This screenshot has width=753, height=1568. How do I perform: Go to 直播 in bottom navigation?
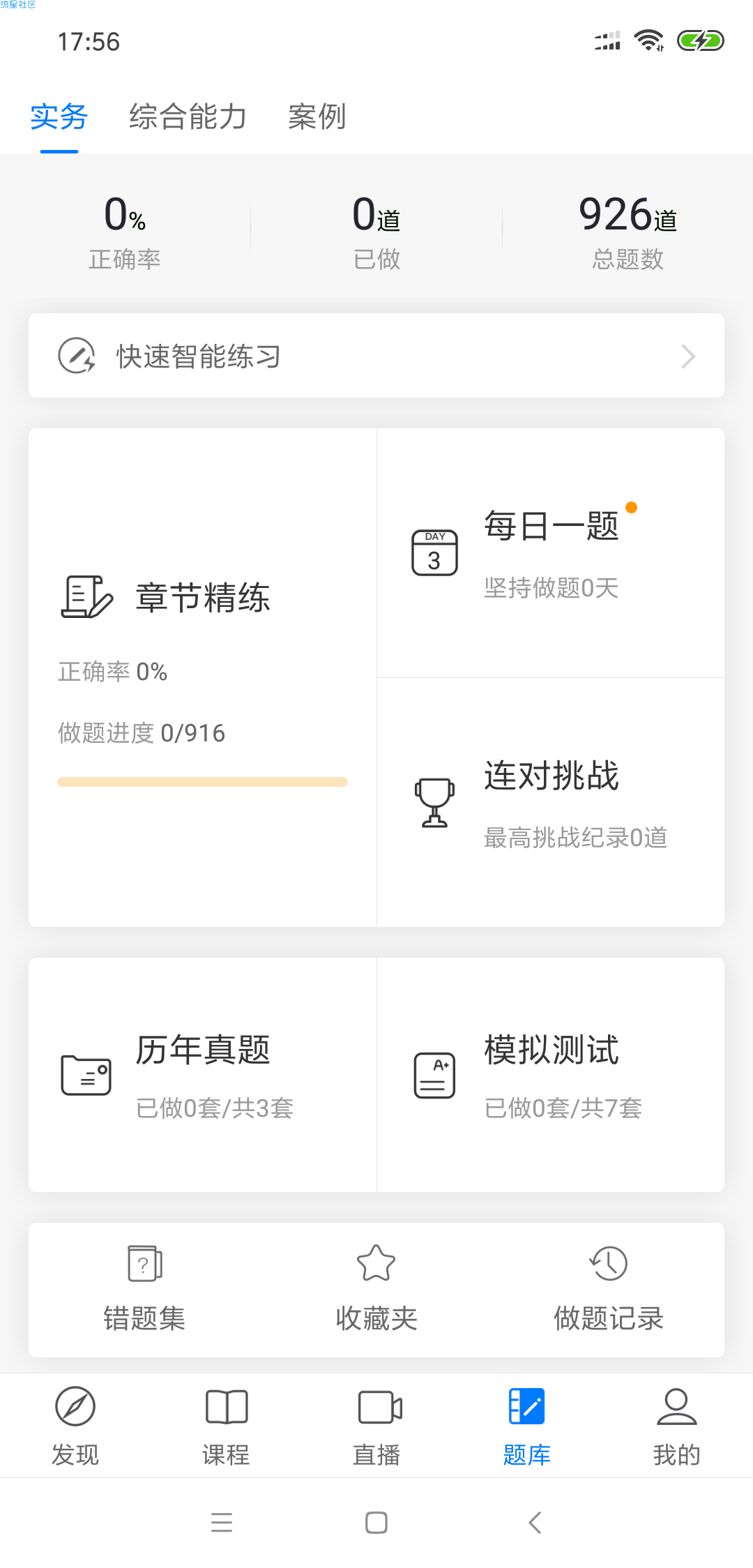376,1426
